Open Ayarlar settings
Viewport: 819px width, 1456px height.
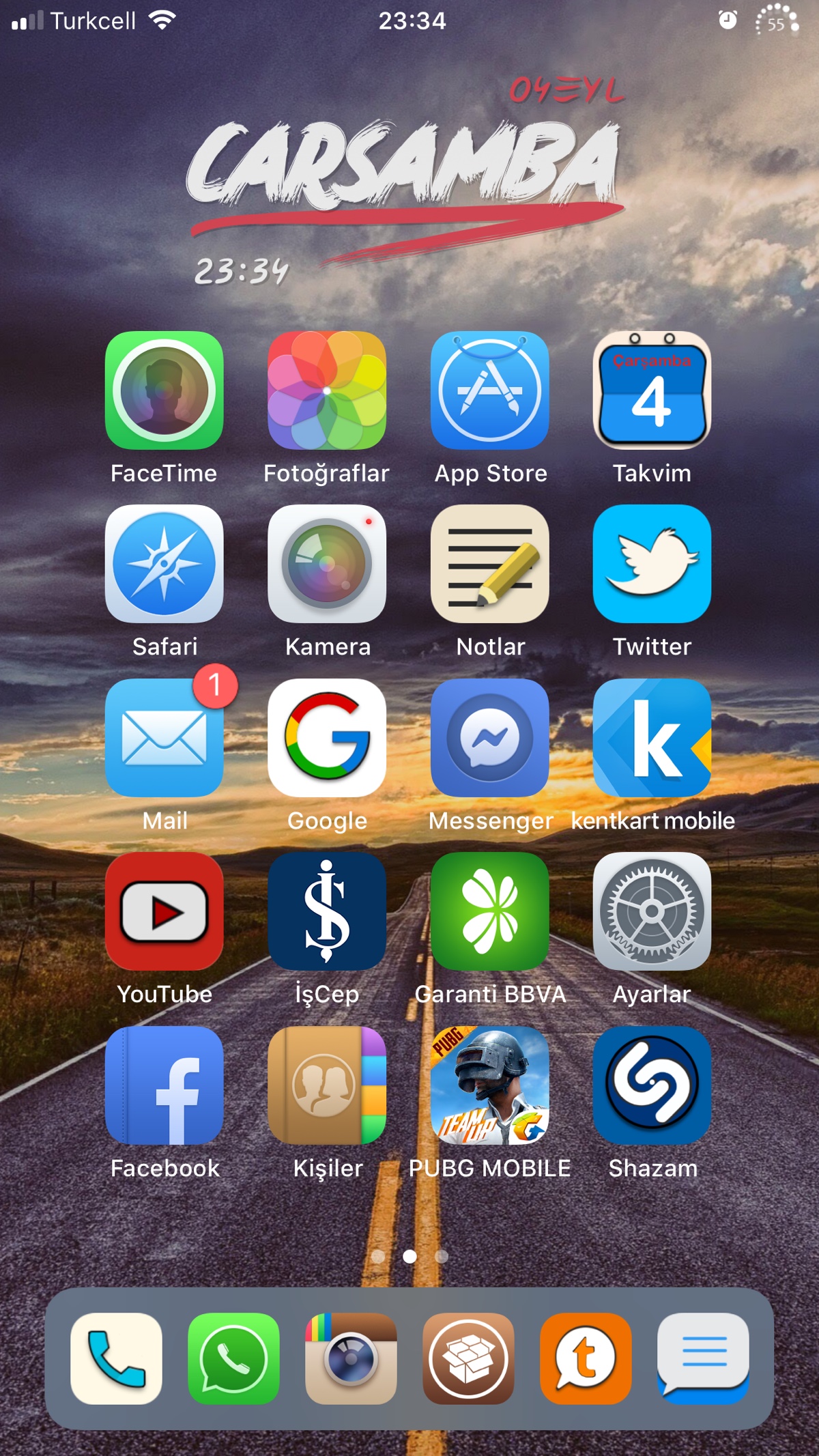[652, 911]
